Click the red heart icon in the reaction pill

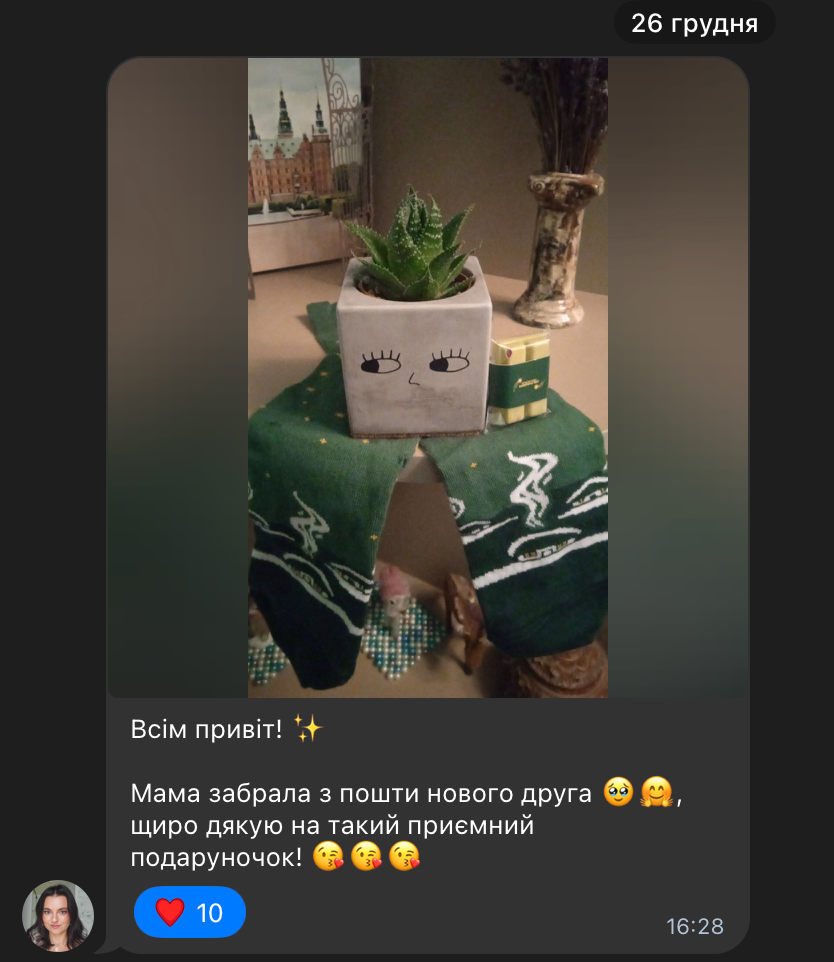pyautogui.click(x=168, y=911)
